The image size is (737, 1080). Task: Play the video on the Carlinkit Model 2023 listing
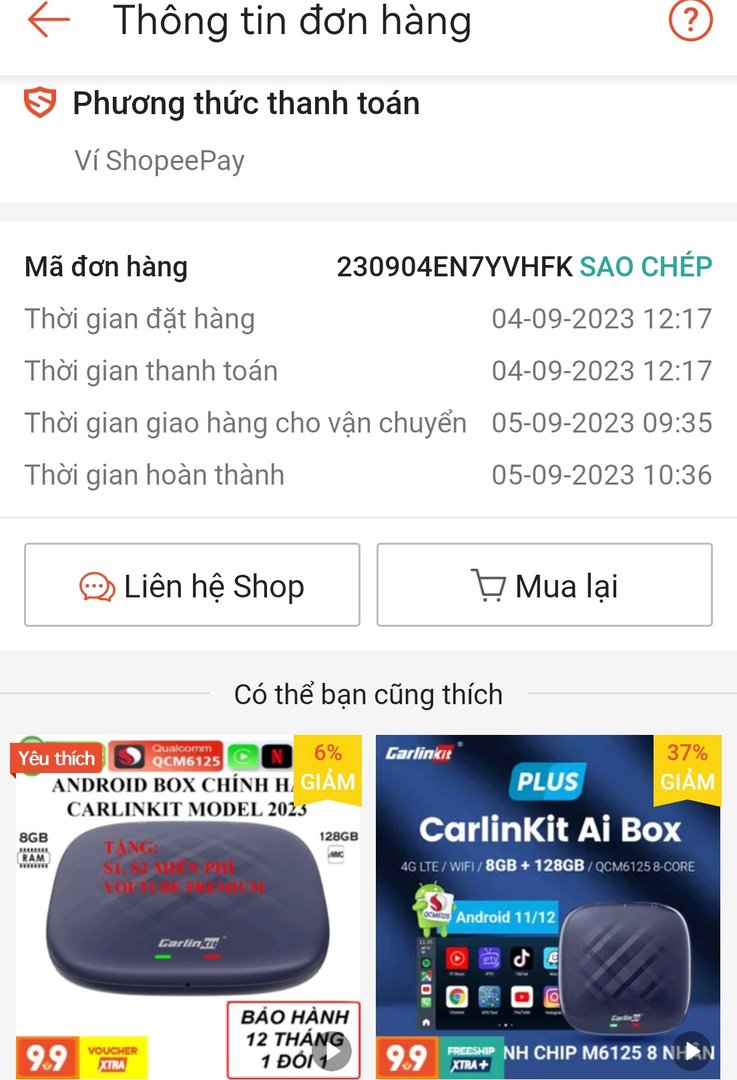click(331, 1049)
